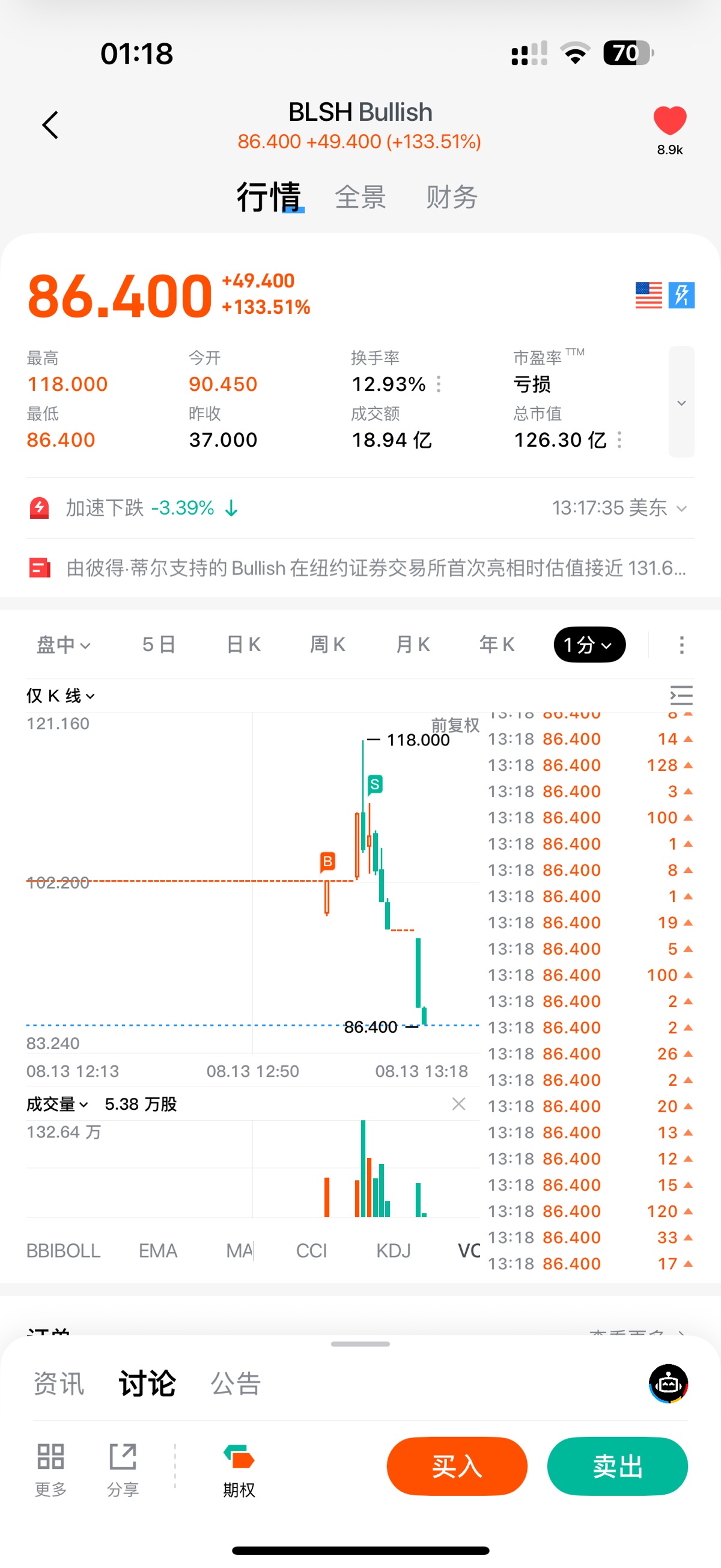Close the 成交量 indicator panel

coord(459,1104)
